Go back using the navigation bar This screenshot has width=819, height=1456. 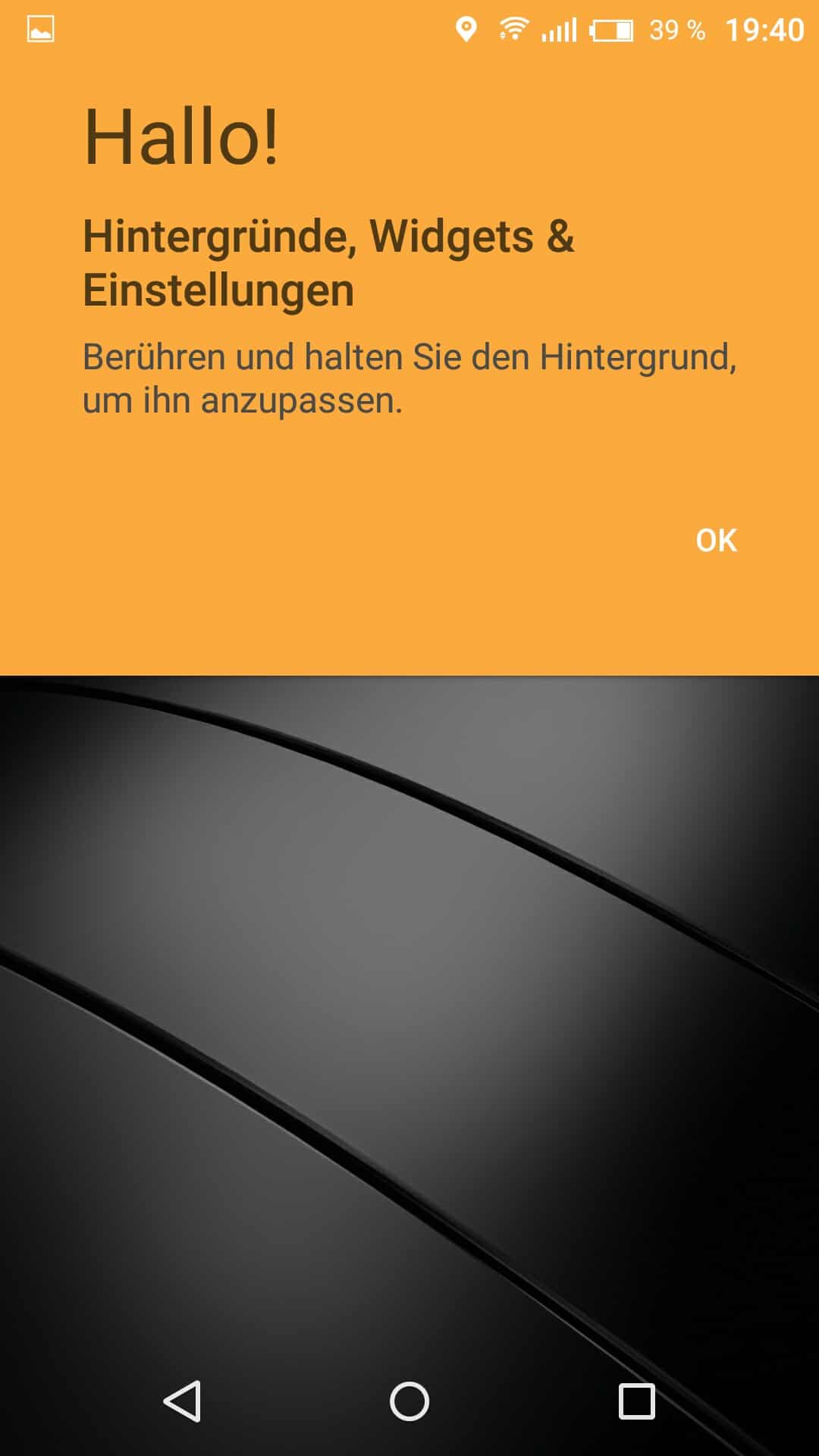182,1401
